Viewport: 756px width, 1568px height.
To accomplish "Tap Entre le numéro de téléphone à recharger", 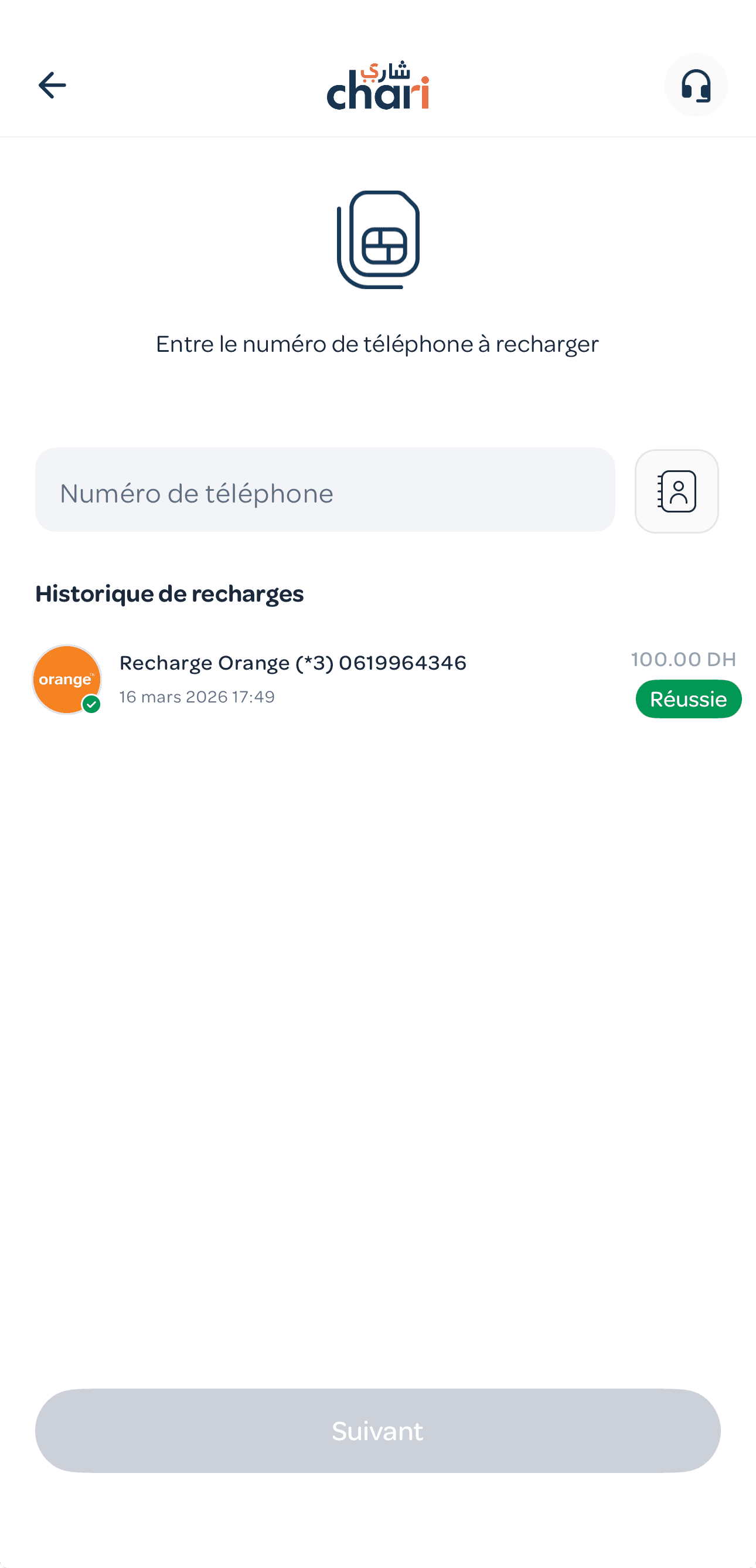I will [x=377, y=342].
